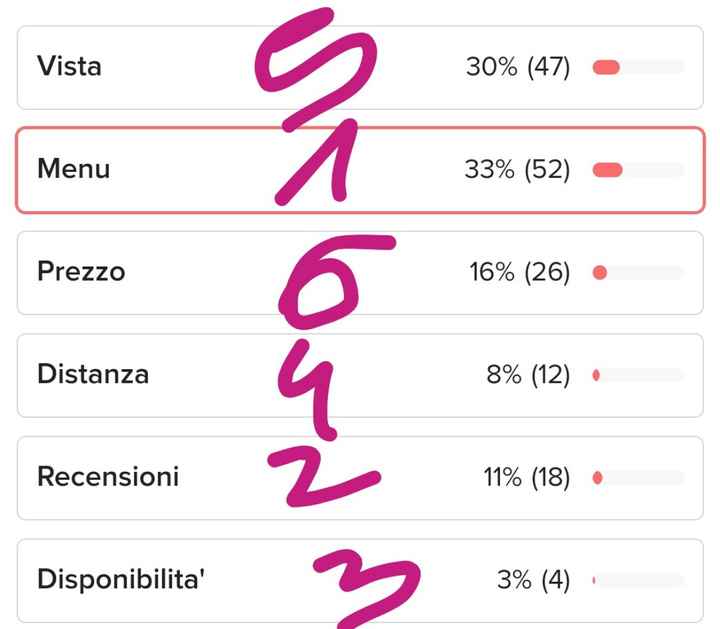
Task: Select the Disponibilita' poll option
Action: (x=121, y=579)
